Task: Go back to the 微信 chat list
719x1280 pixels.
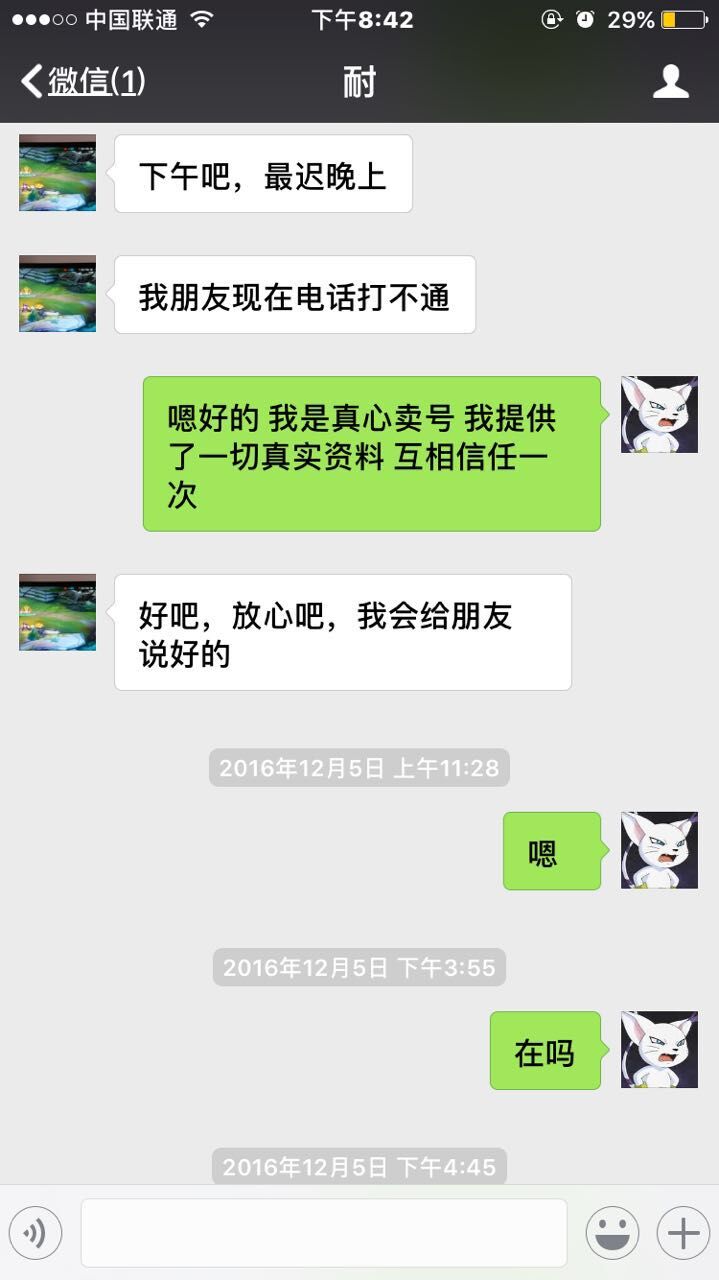Action: (82, 82)
